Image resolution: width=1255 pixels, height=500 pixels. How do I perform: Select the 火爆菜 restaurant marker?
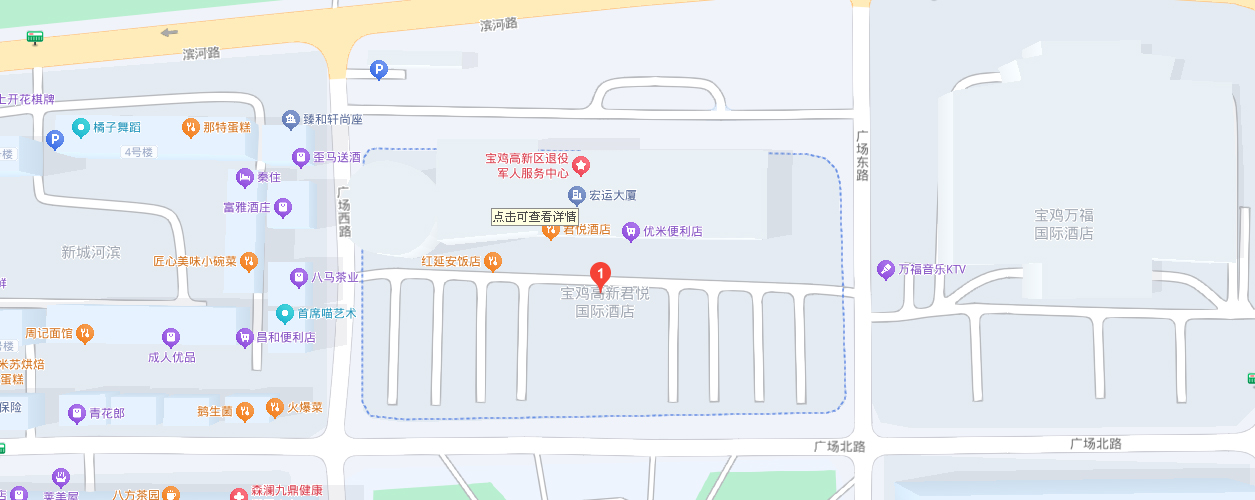click(x=274, y=407)
